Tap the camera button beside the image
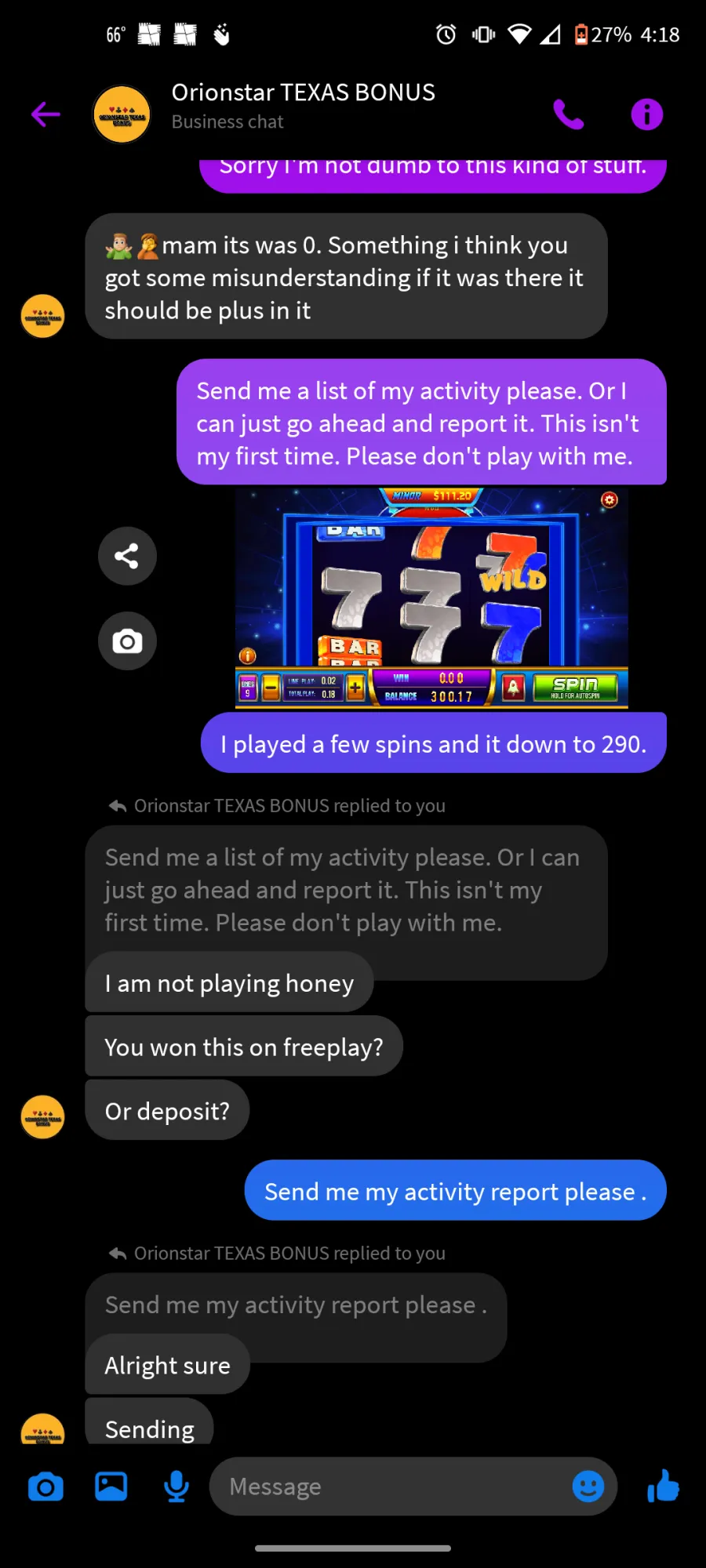 pos(127,641)
